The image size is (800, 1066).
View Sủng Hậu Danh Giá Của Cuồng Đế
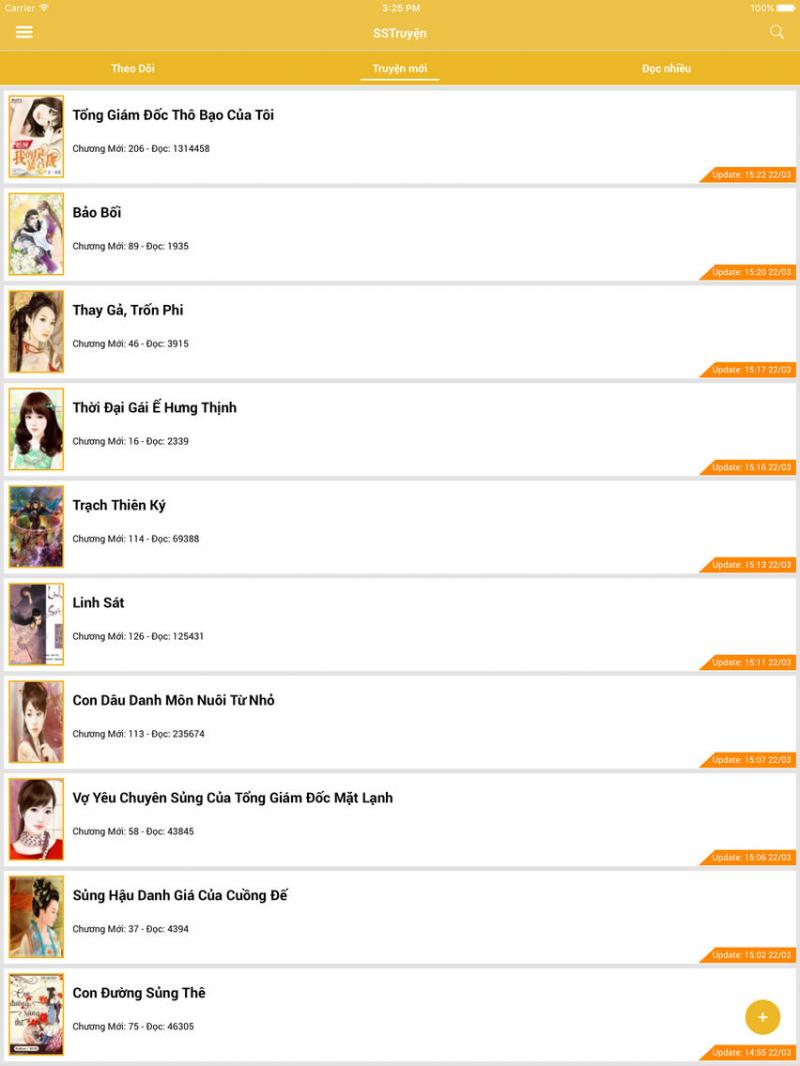pyautogui.click(x=180, y=895)
